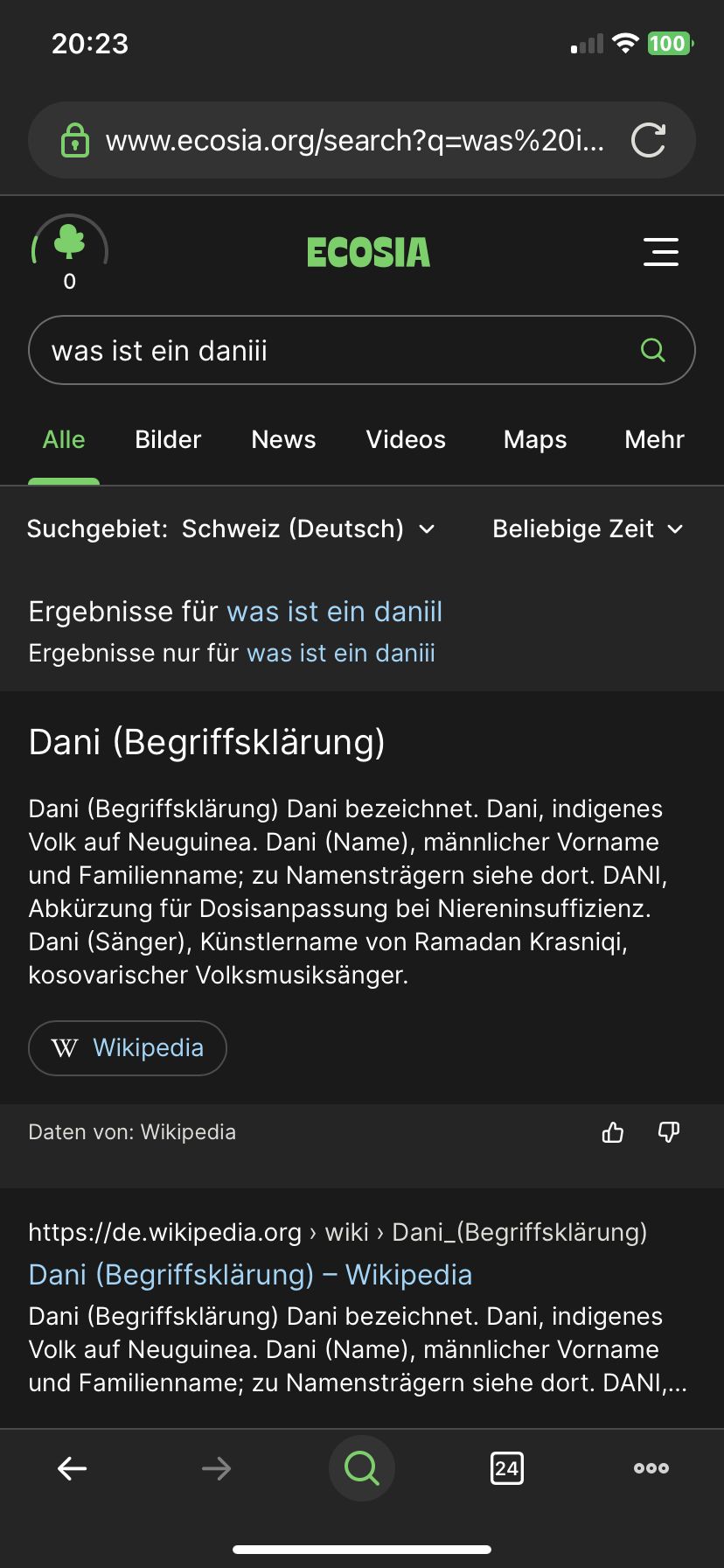Switch to the News tab
This screenshot has height=1568, width=724.
(283, 439)
